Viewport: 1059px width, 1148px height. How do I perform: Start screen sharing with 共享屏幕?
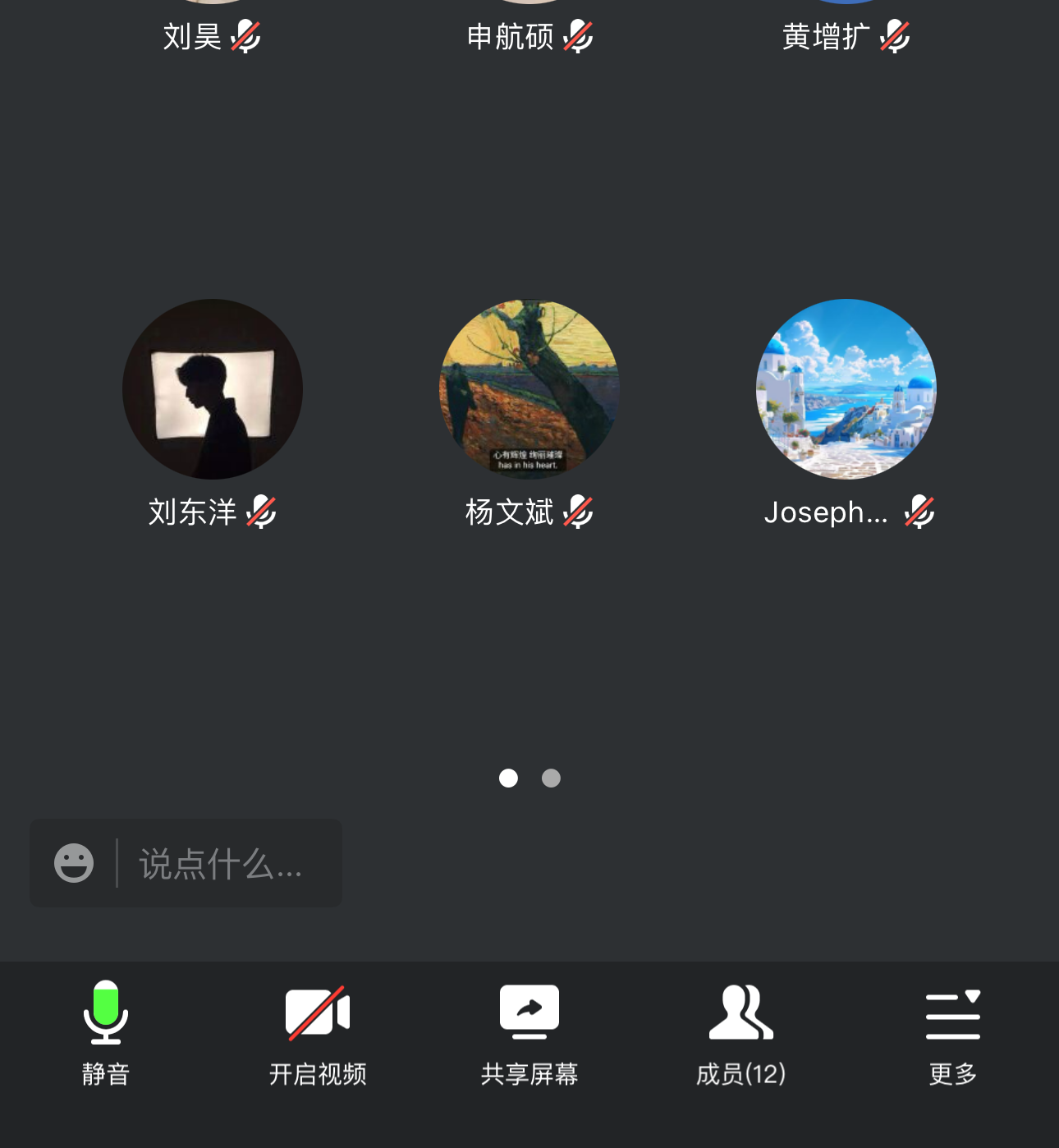[529, 1031]
